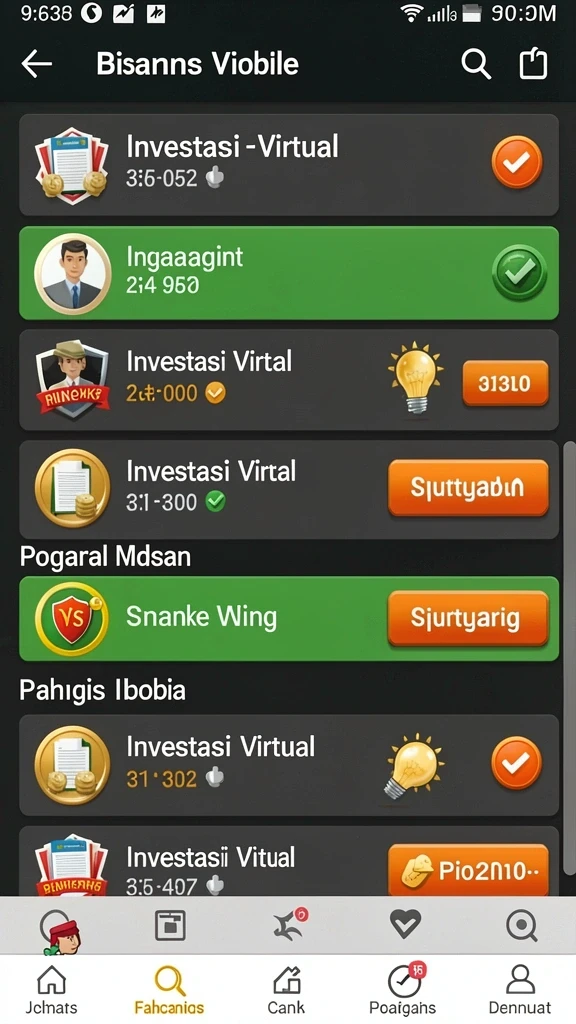Switch to the Fahcanios tab
576x1024 pixels.
coord(169,989)
